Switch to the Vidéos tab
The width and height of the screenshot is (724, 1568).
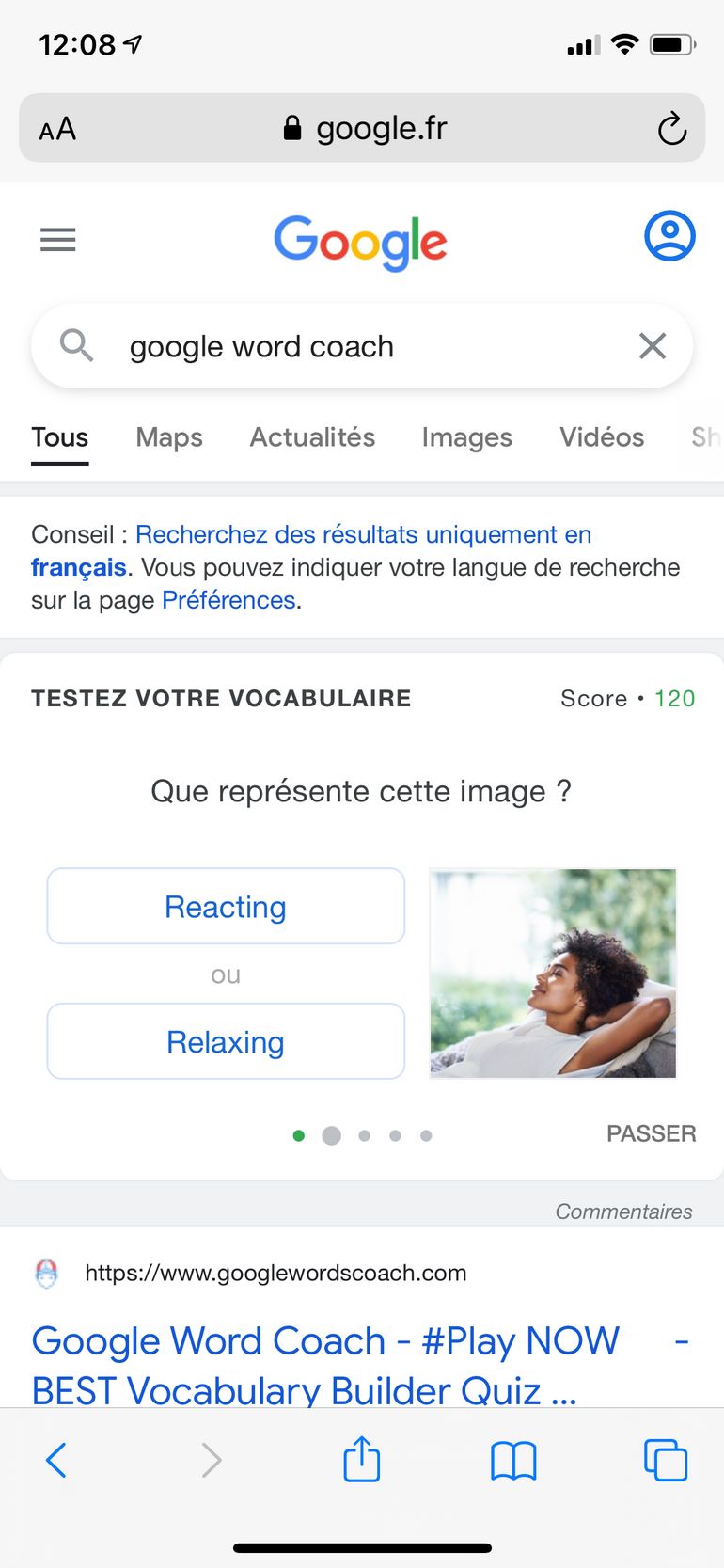pos(602,437)
